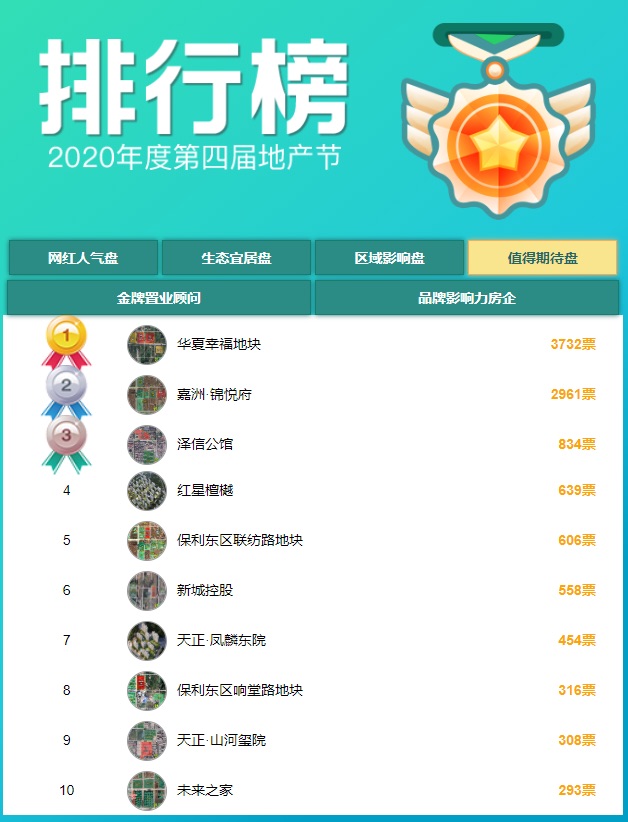Open the 未来之家 entry
The height and width of the screenshot is (822, 628).
[204, 790]
